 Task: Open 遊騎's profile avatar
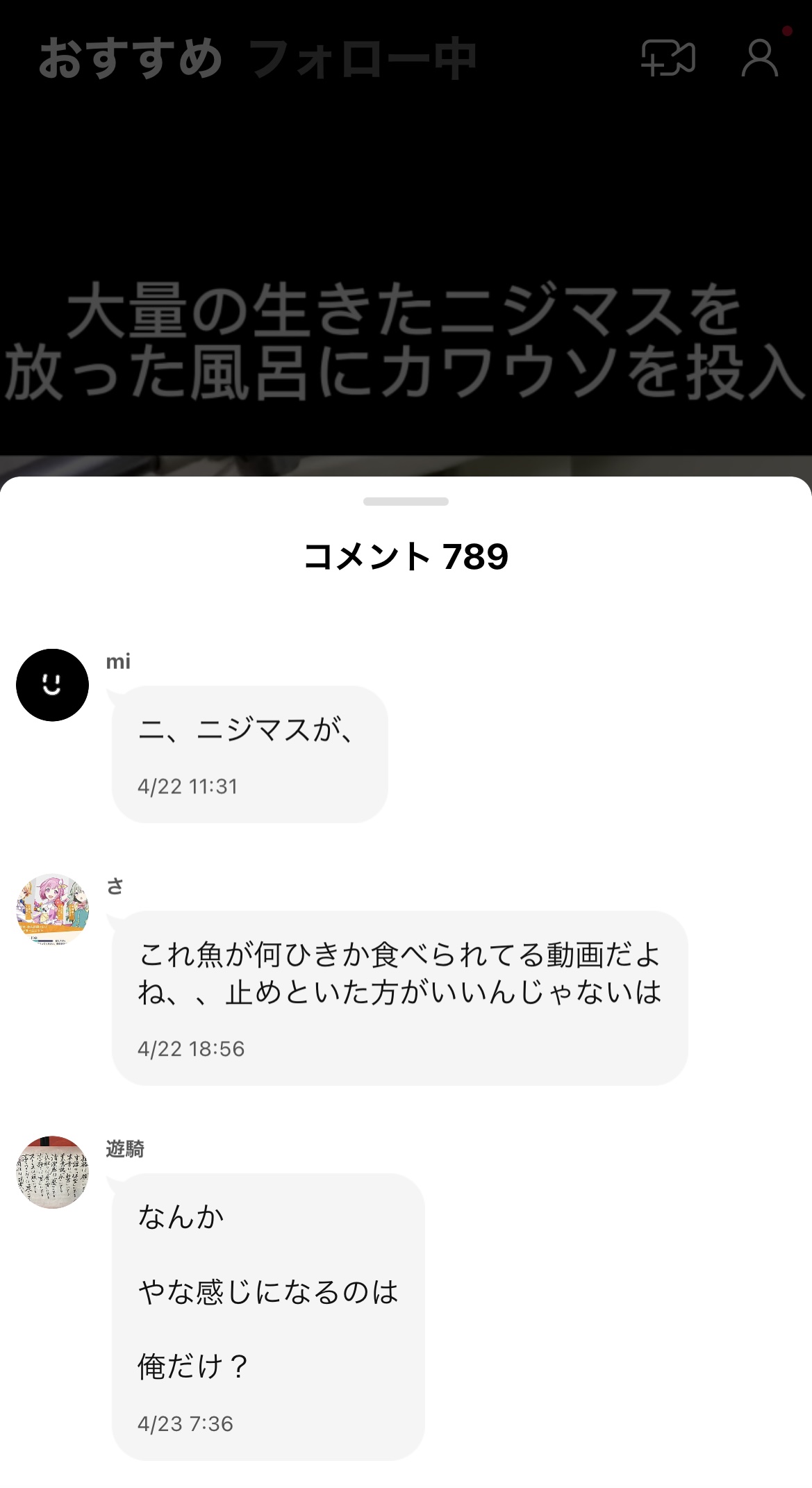(52, 1172)
